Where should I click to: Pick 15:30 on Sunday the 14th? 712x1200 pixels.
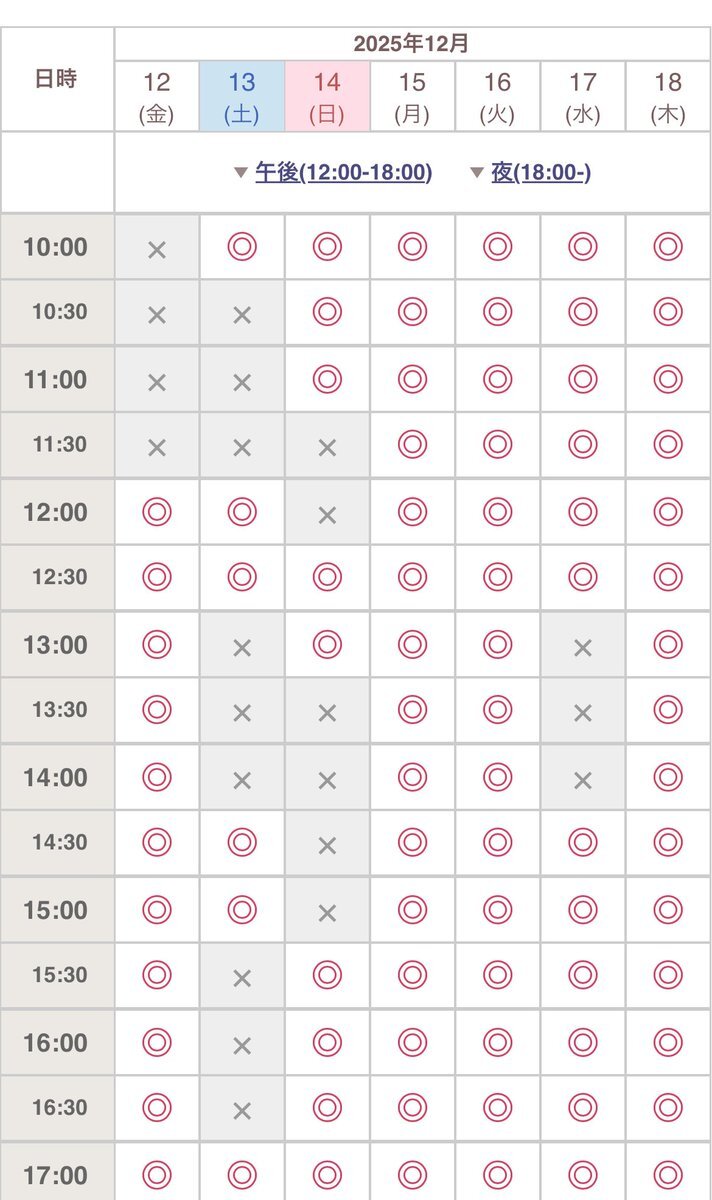[327, 975]
